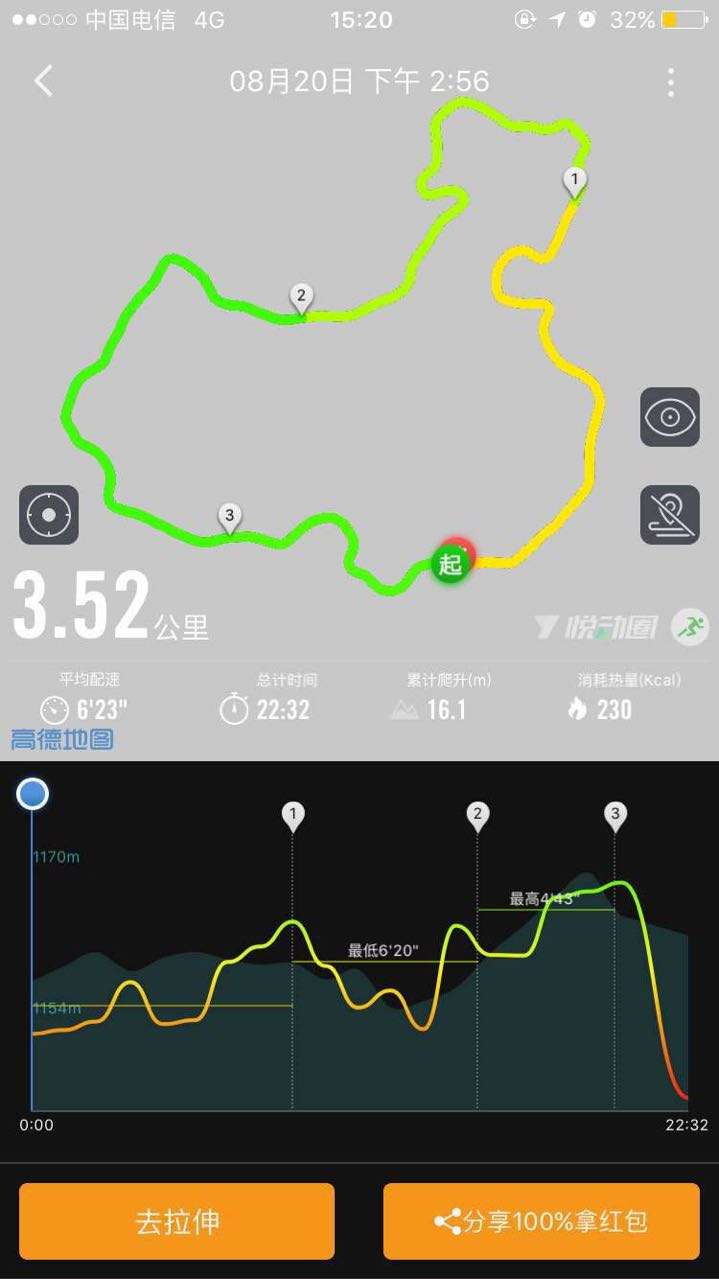Toggle the route marker display icon
The width and height of the screenshot is (719, 1279).
coord(669,514)
